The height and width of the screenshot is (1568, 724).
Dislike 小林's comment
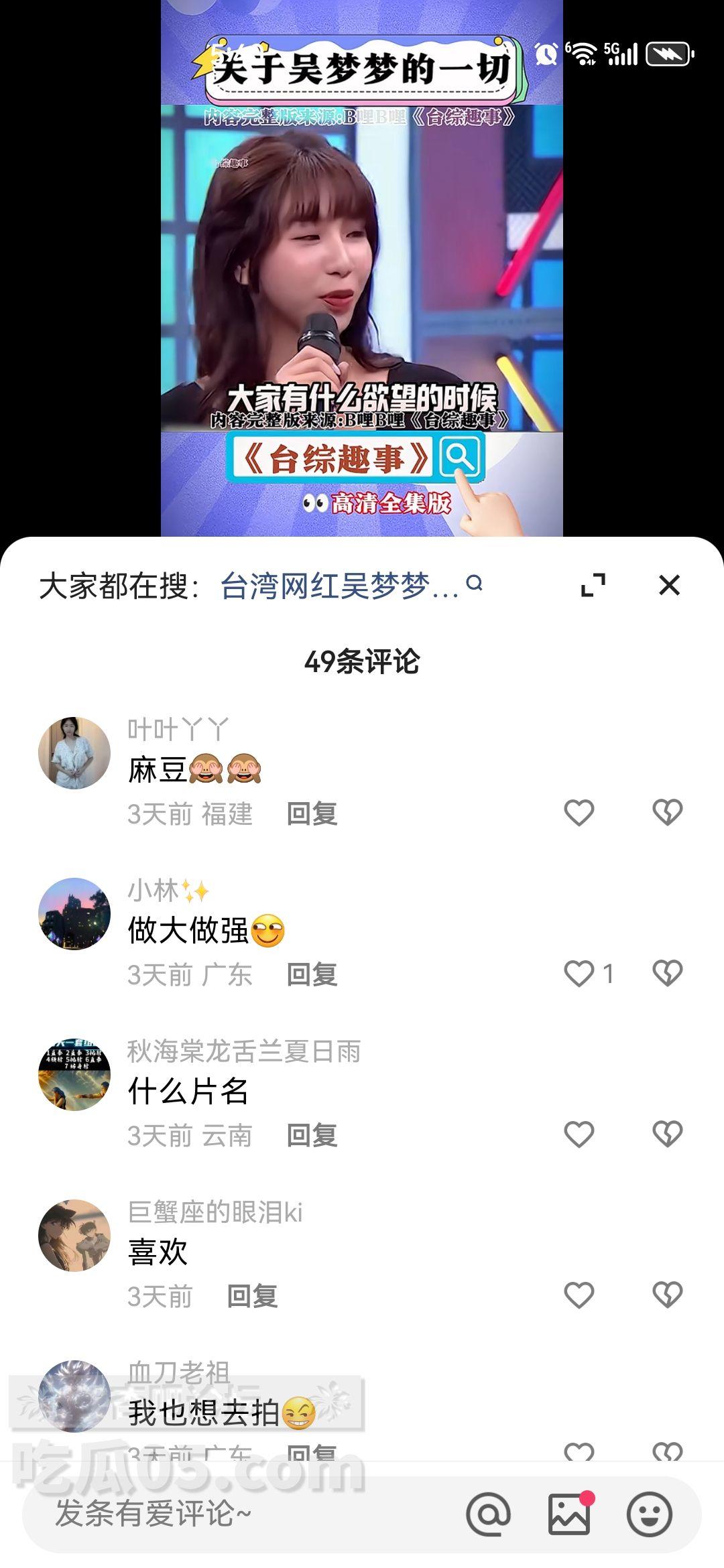667,974
